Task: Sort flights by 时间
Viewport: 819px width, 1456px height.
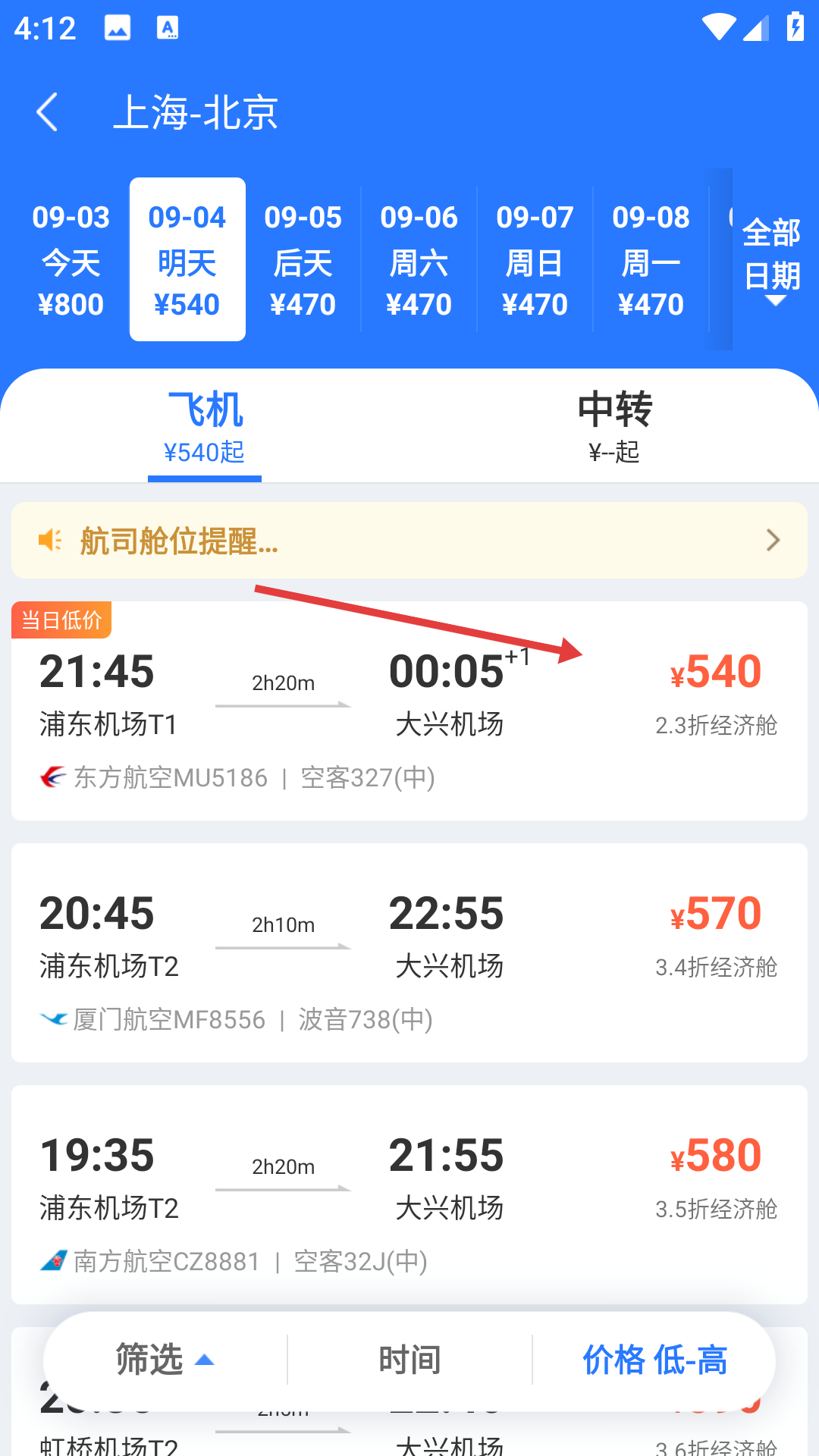Action: pyautogui.click(x=409, y=1360)
